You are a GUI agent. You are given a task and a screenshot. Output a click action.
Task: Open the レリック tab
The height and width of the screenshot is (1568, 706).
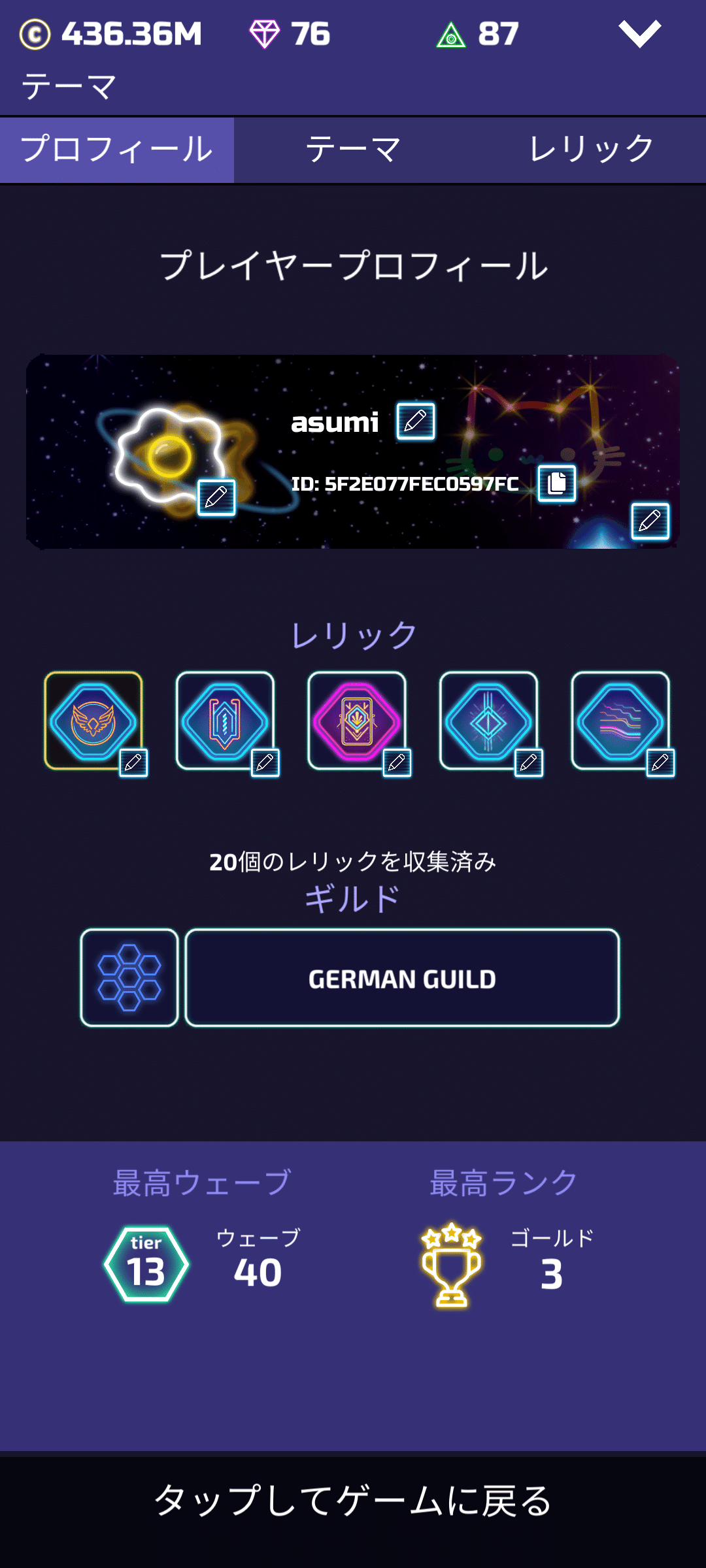click(592, 150)
